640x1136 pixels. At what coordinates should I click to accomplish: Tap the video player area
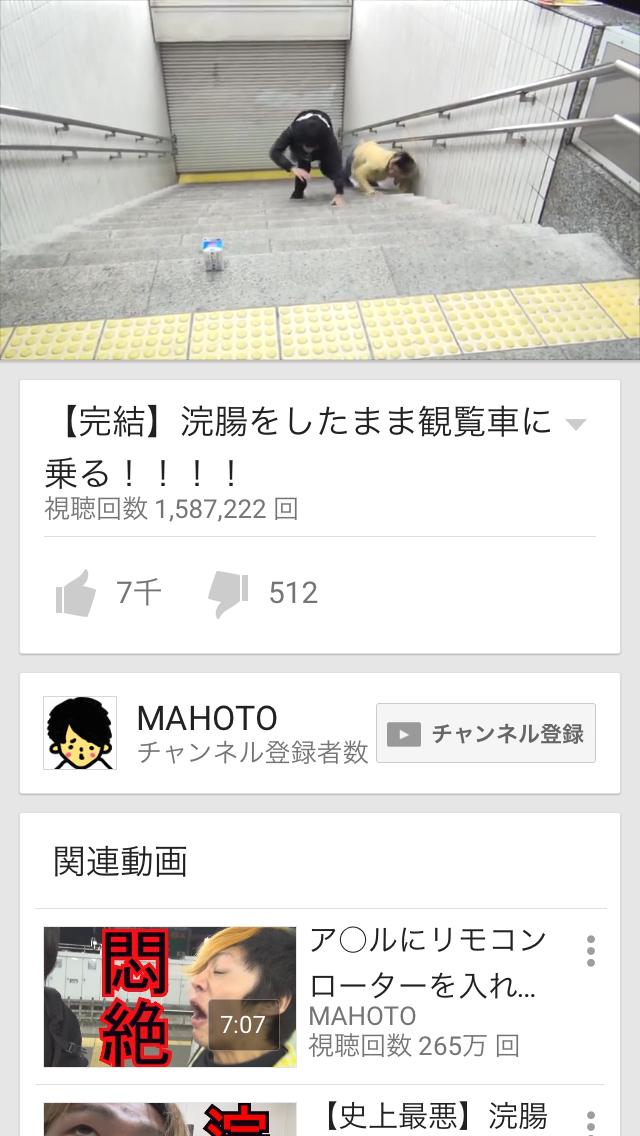point(320,180)
